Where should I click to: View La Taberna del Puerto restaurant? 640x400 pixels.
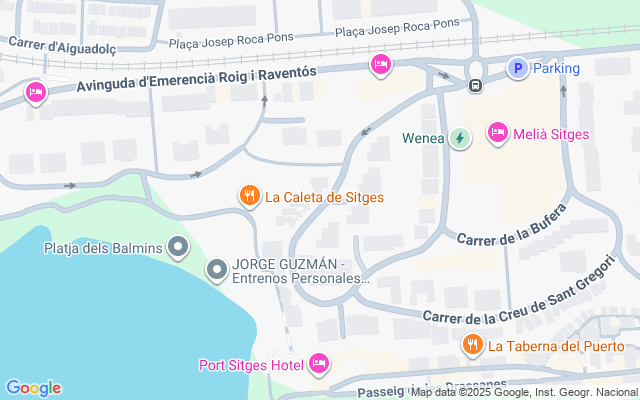[x=474, y=345]
